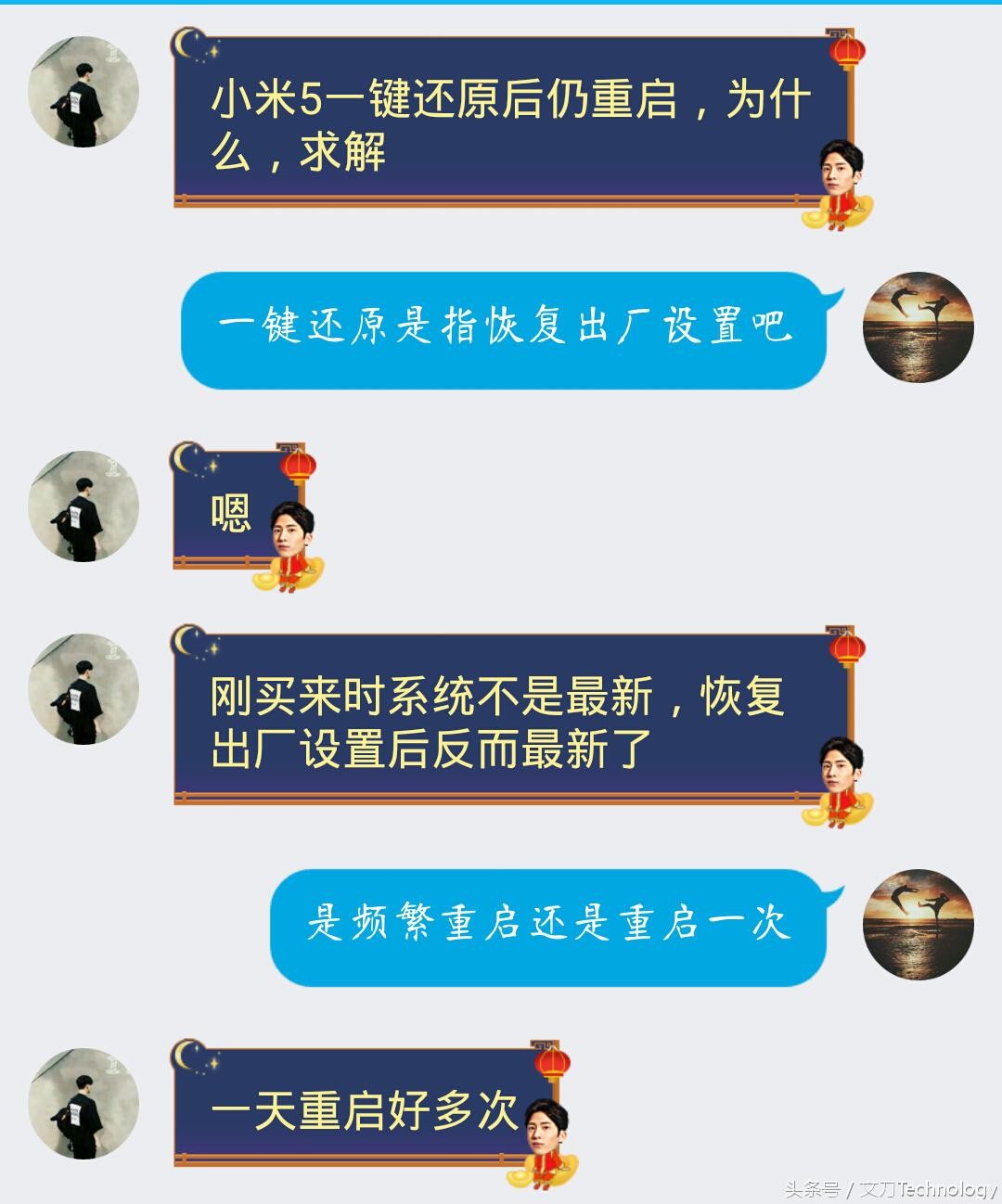Open the avatar beside the "一天重启好多次" message
Image resolution: width=1002 pixels, height=1204 pixels.
83,1104
